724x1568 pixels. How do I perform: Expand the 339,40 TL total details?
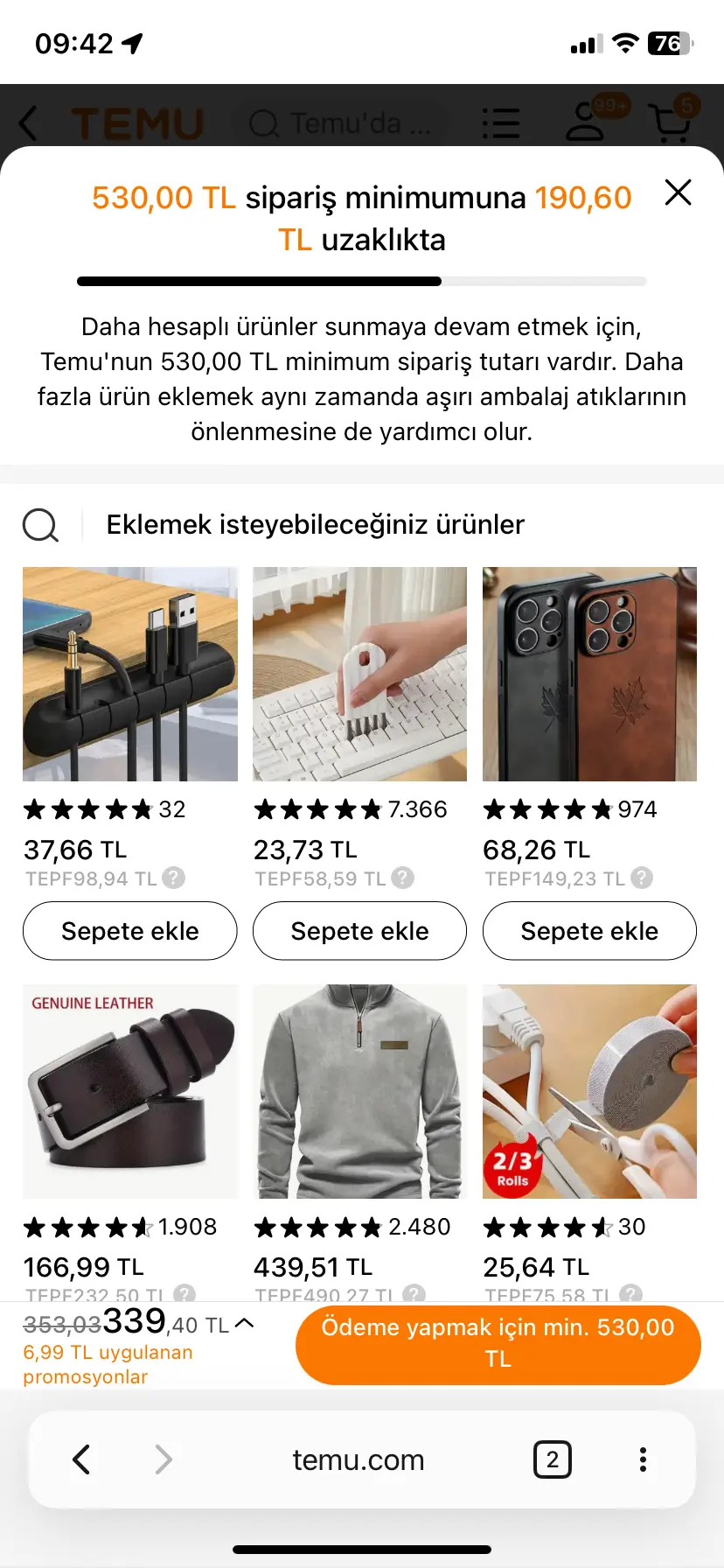click(245, 1324)
